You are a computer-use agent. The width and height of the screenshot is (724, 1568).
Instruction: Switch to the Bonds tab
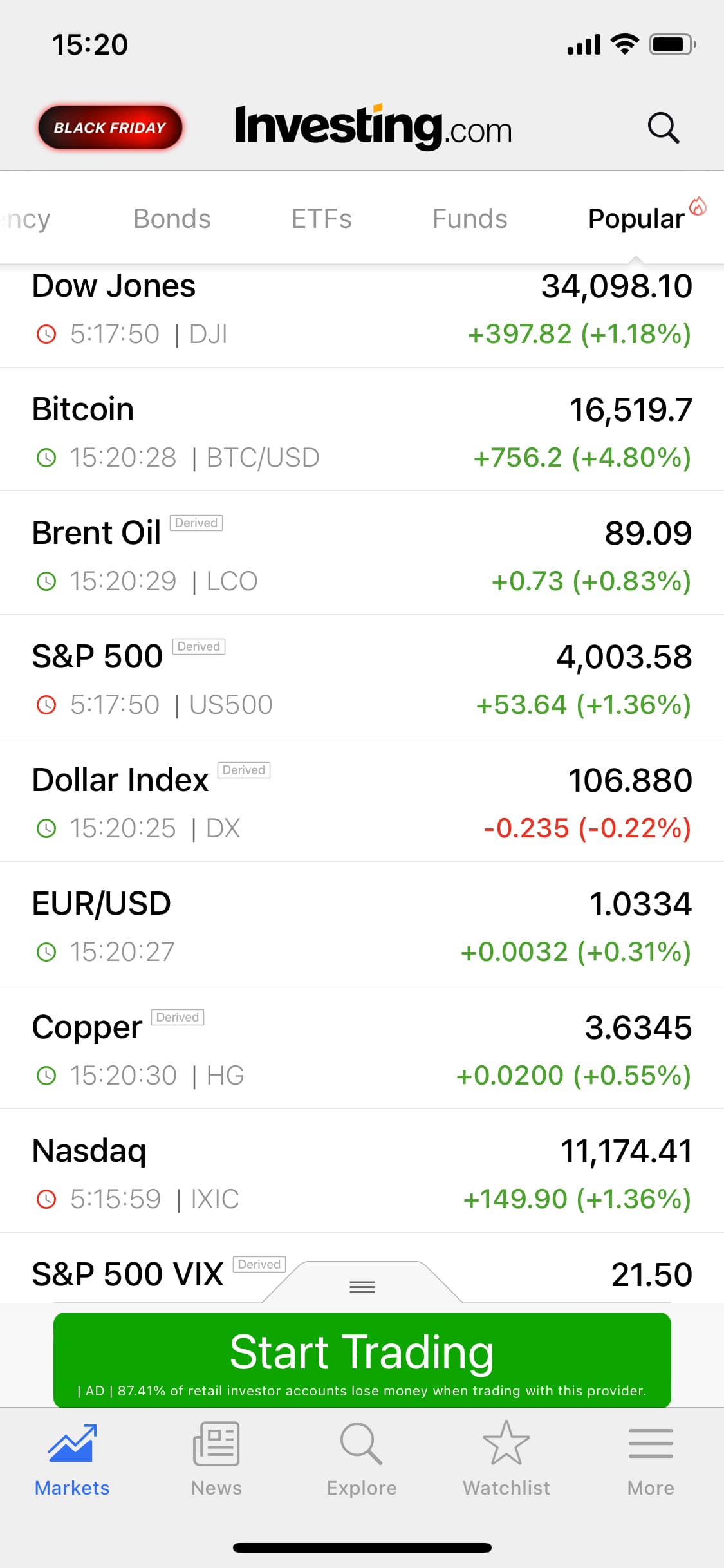tap(172, 219)
